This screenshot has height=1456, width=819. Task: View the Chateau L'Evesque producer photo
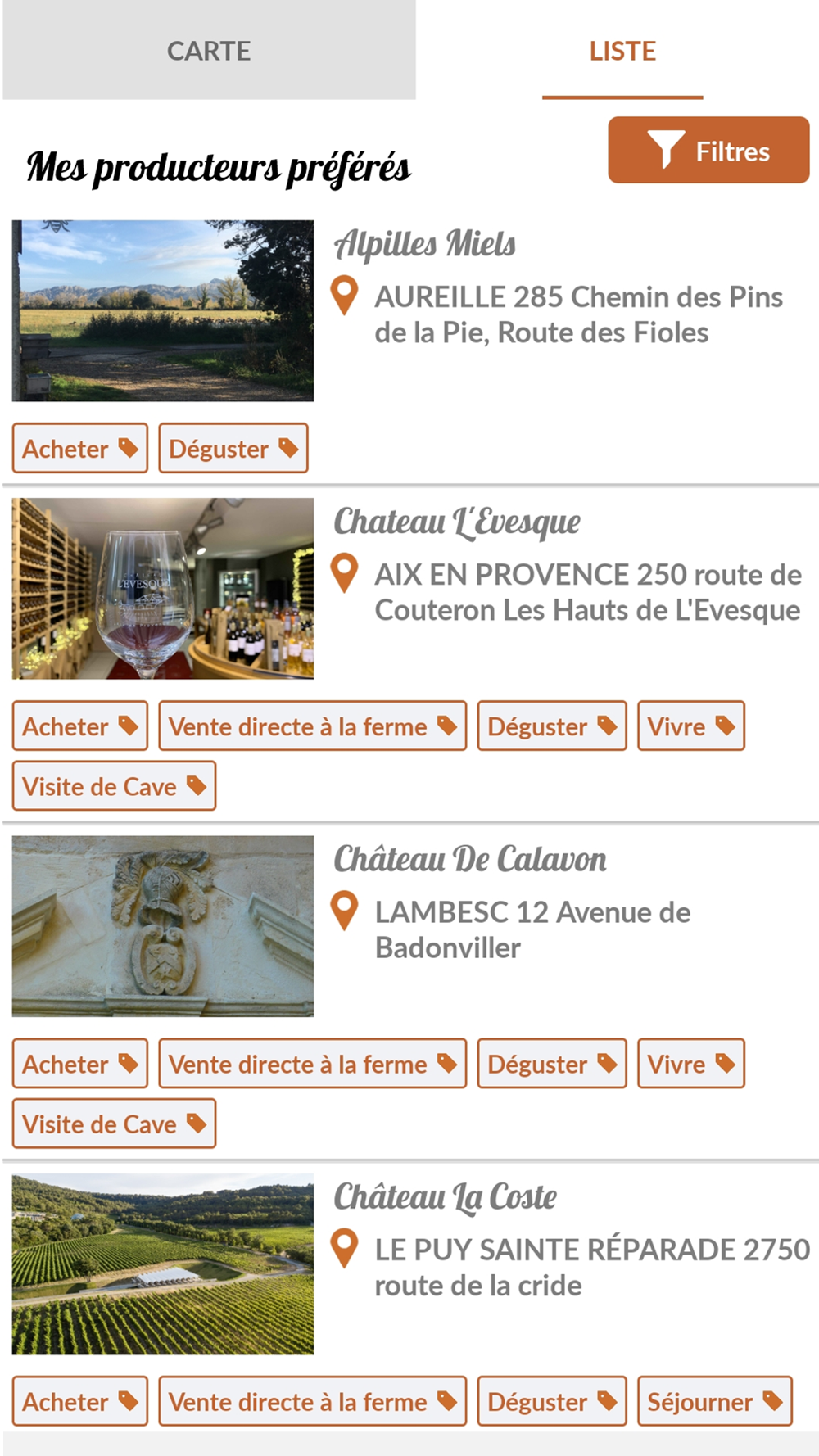click(163, 589)
